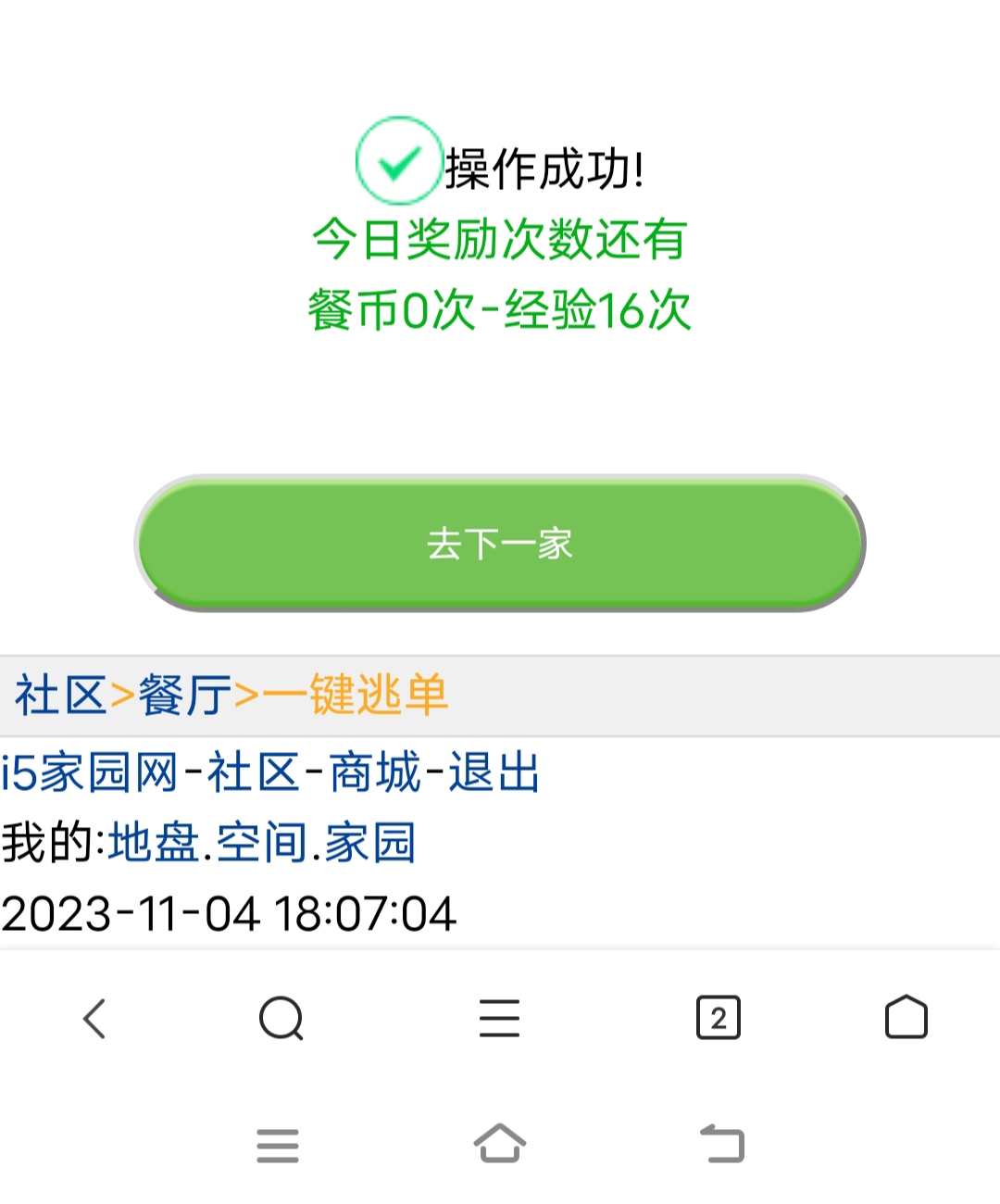Tap the 去下一家 green button
Image resolution: width=1000 pixels, height=1204 pixels.
point(500,544)
